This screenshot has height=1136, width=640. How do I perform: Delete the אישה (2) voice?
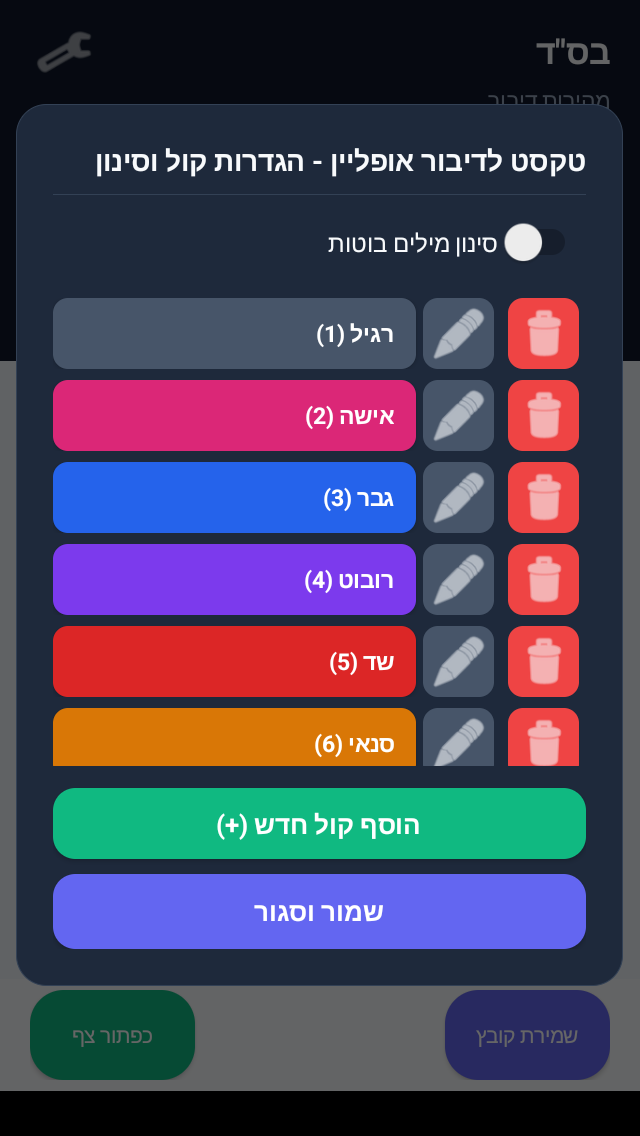(x=544, y=415)
